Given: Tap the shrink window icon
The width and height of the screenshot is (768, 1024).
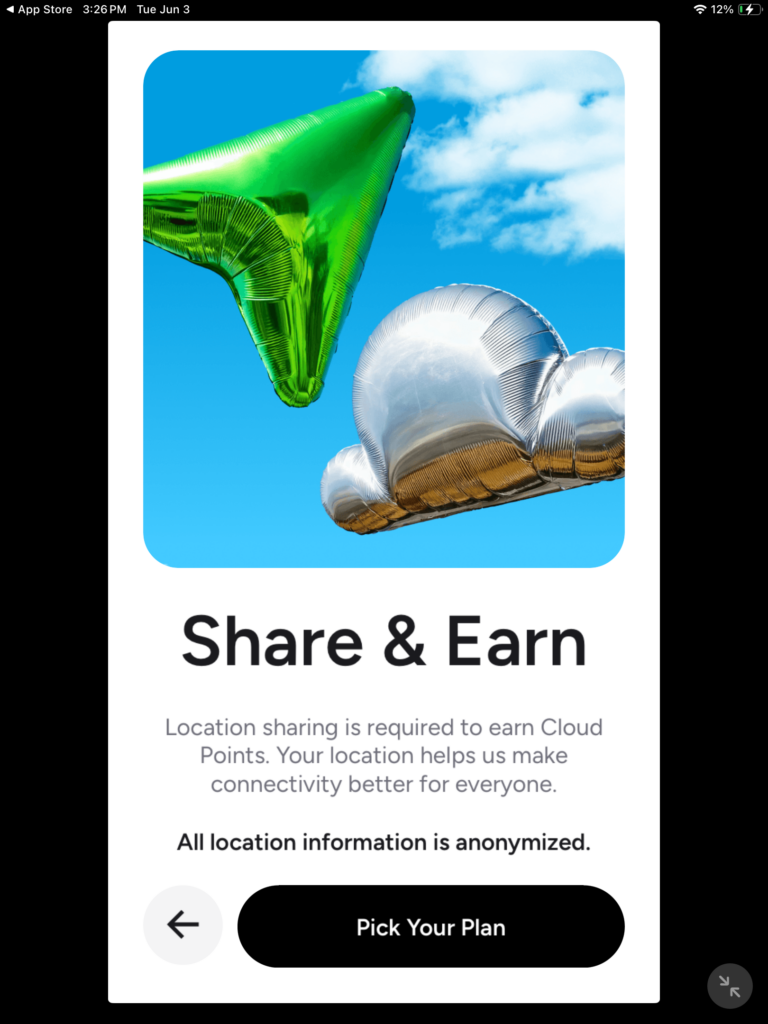Looking at the screenshot, I should [729, 986].
